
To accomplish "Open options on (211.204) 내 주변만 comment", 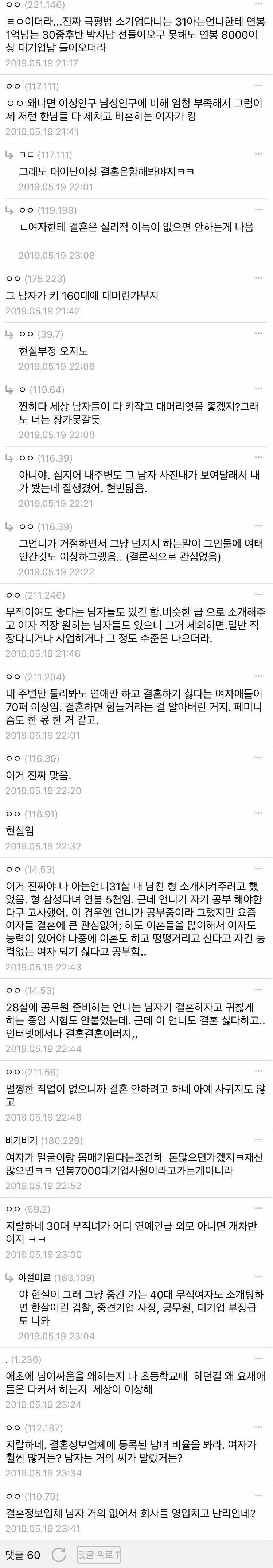I will tap(259, 676).
